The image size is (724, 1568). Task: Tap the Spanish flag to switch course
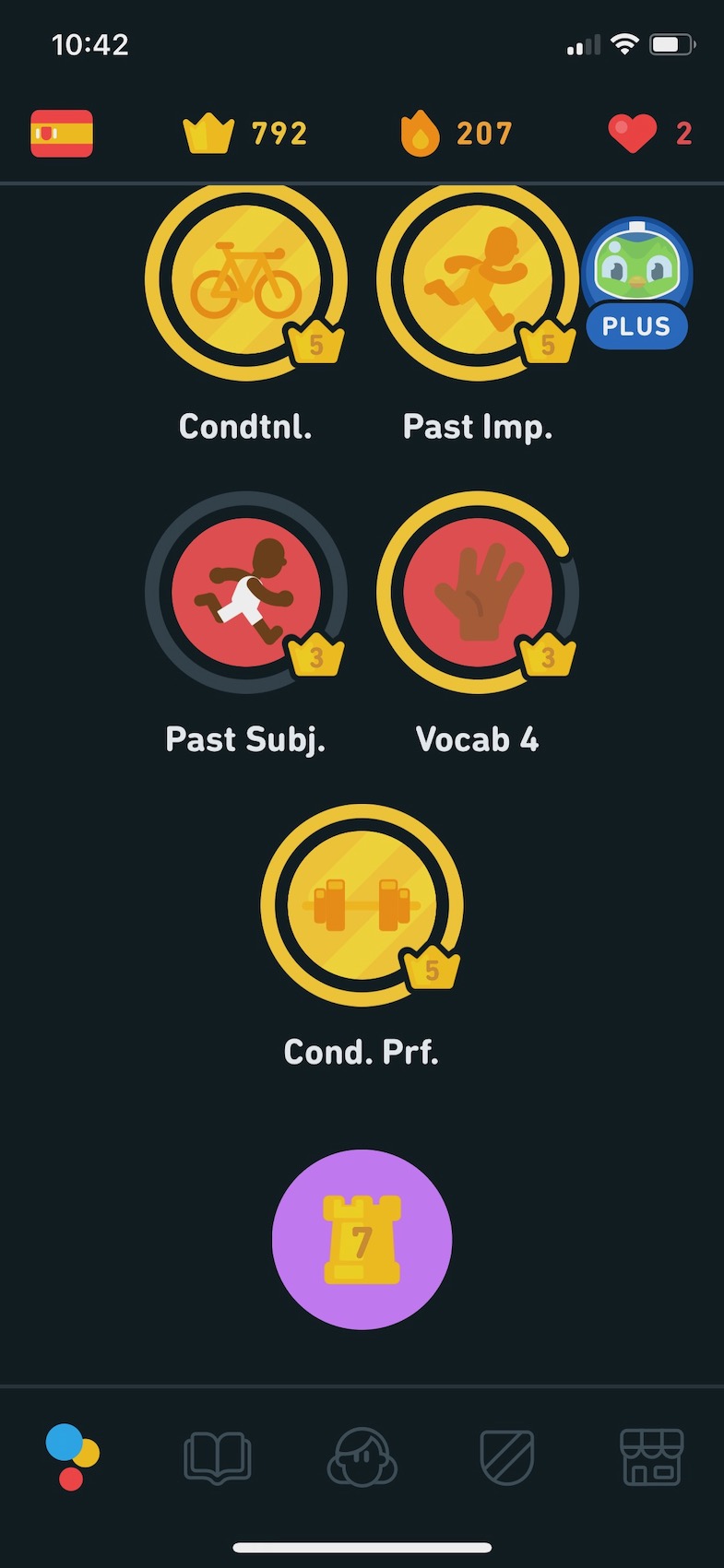point(62,133)
